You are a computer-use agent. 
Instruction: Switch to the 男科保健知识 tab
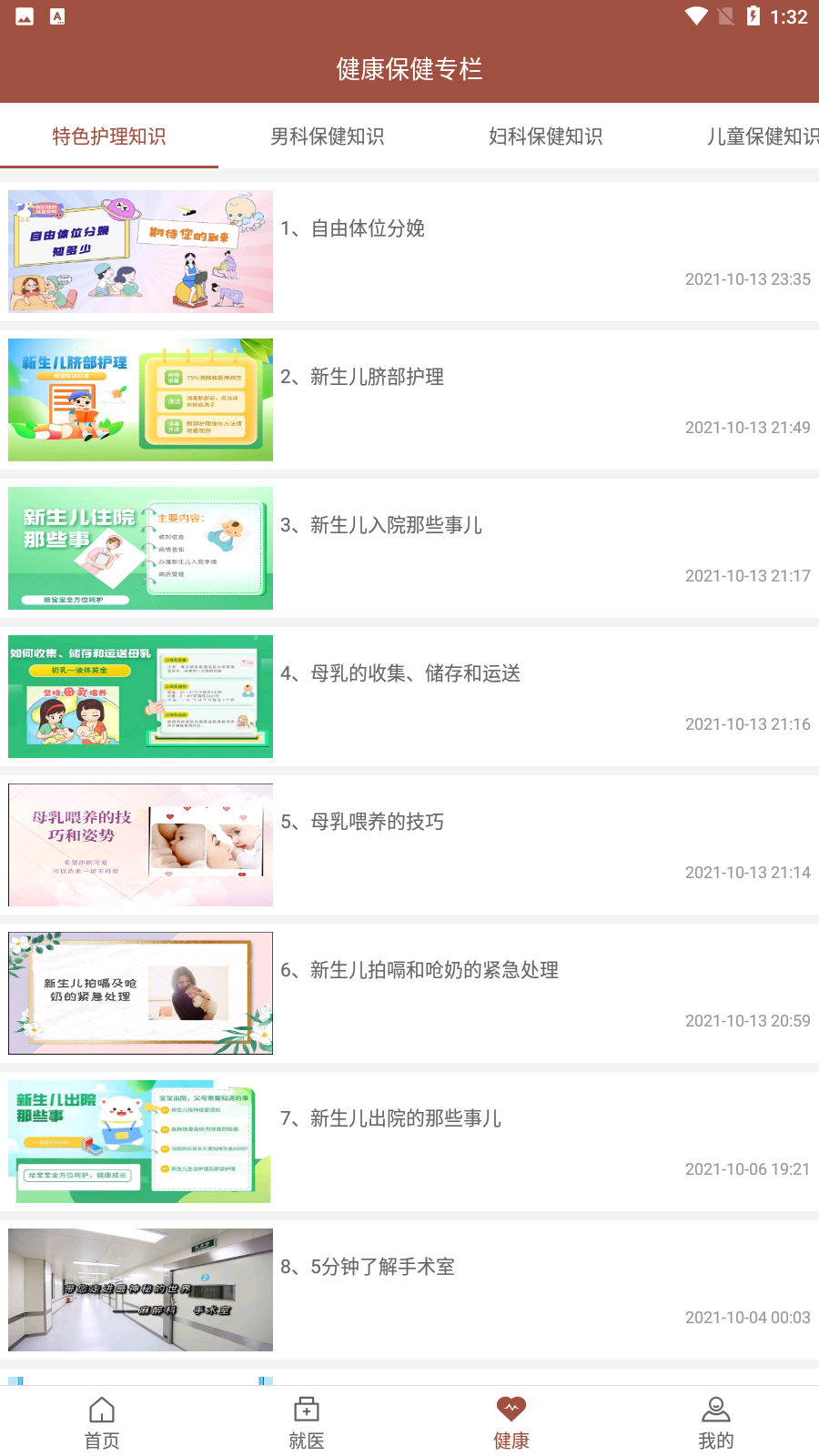pyautogui.click(x=328, y=136)
